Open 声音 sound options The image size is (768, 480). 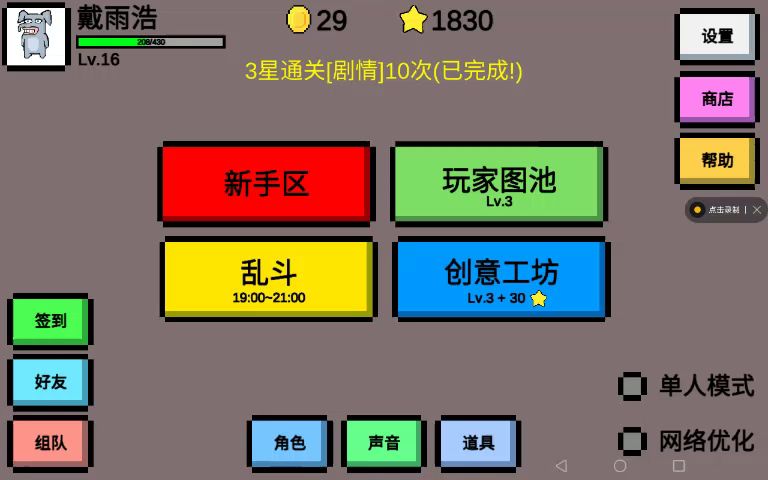point(383,442)
